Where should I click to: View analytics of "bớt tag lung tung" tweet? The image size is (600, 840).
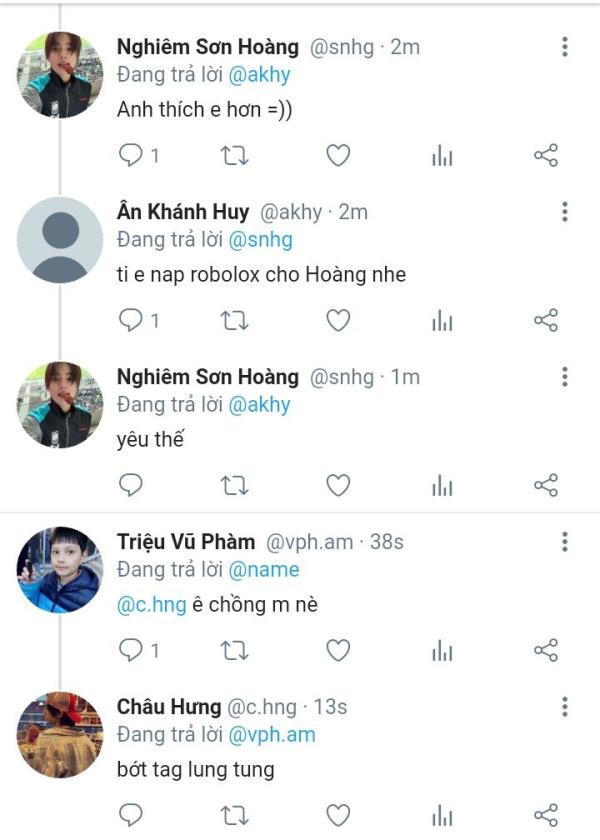coord(442,815)
